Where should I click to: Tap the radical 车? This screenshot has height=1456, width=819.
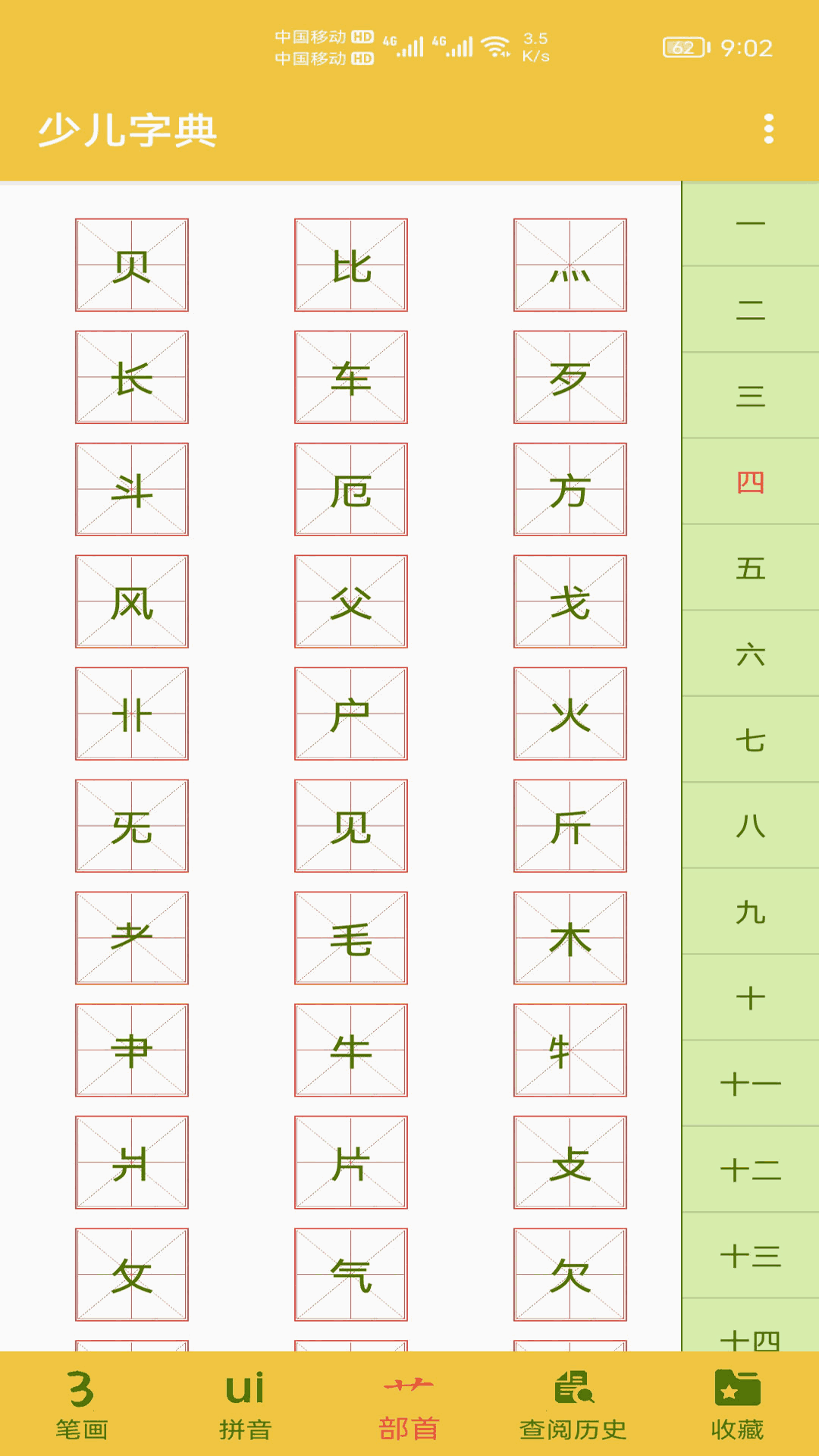pyautogui.click(x=351, y=378)
